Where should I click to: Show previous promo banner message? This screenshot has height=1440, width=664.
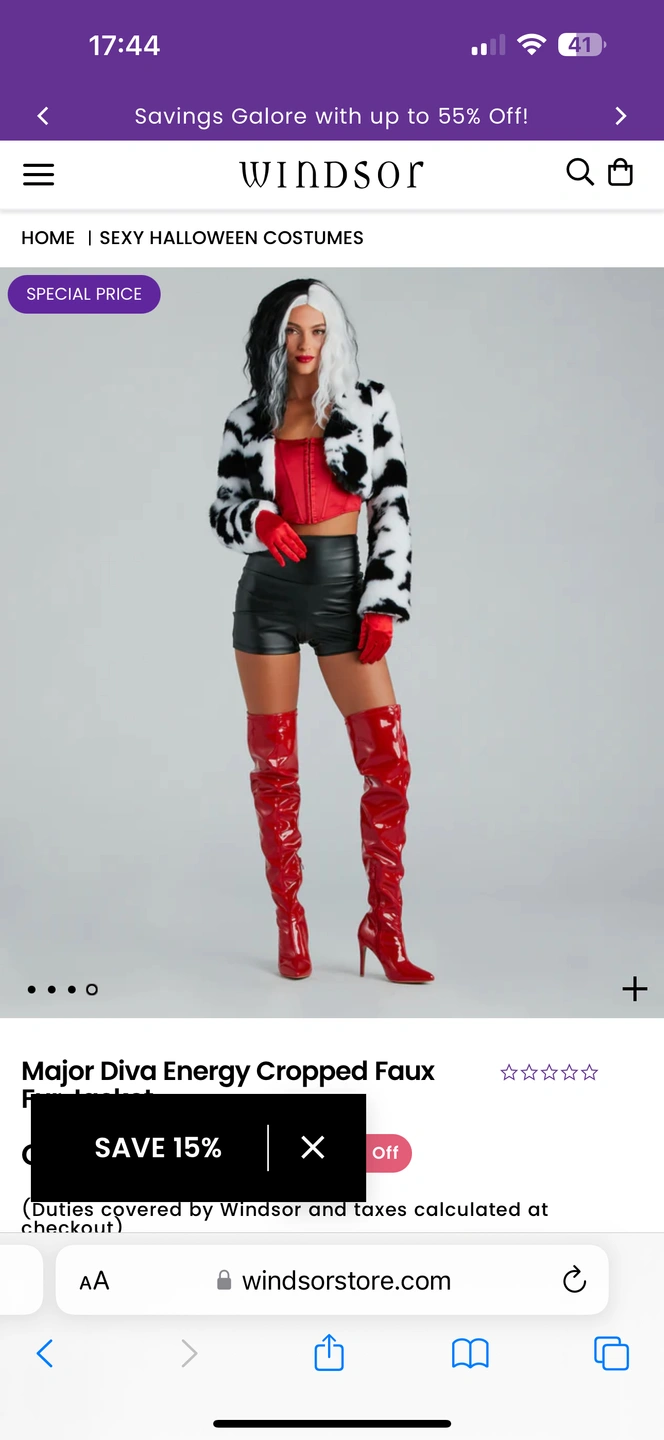pos(43,116)
